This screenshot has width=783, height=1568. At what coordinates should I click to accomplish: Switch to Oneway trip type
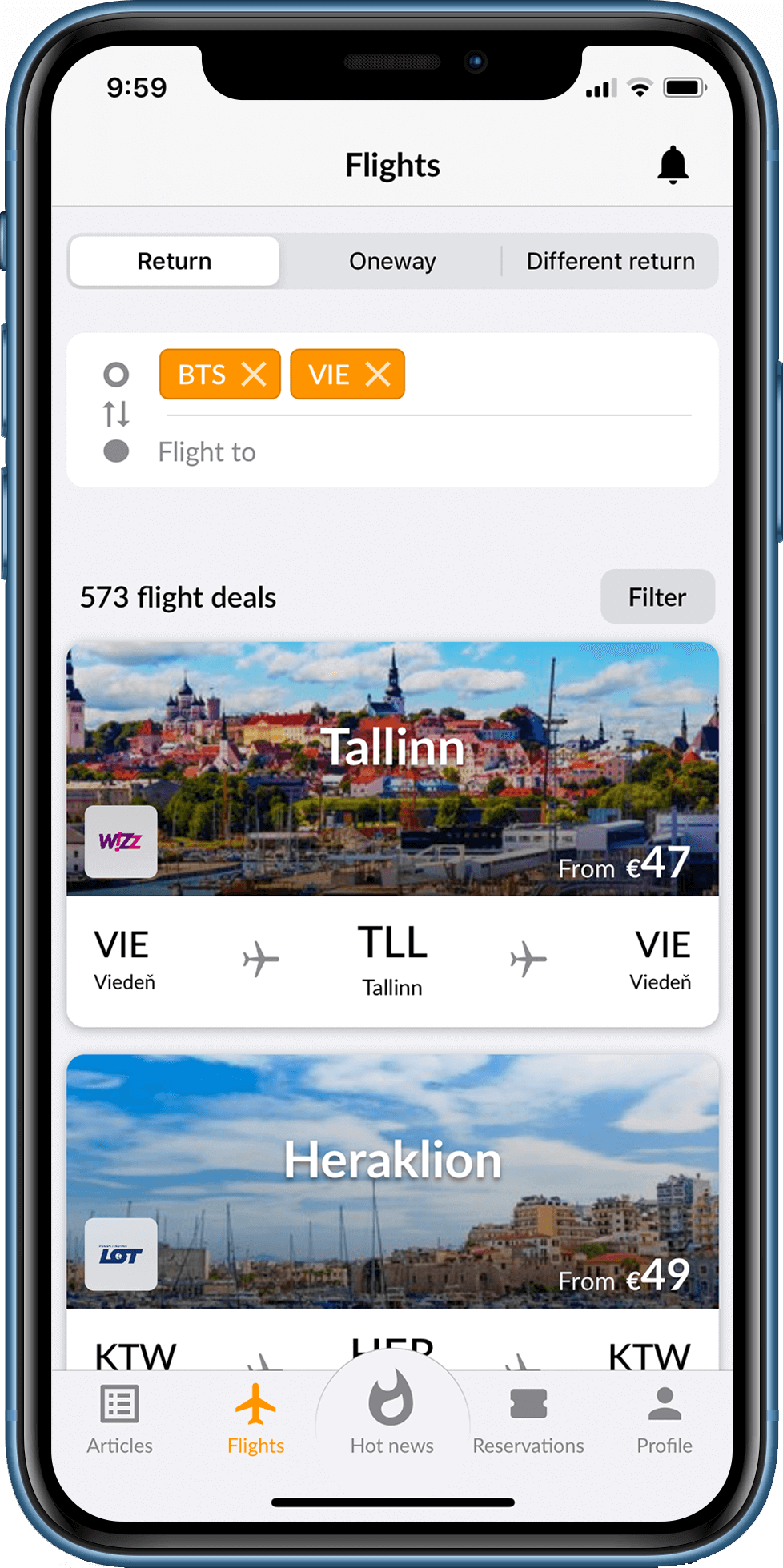click(392, 261)
